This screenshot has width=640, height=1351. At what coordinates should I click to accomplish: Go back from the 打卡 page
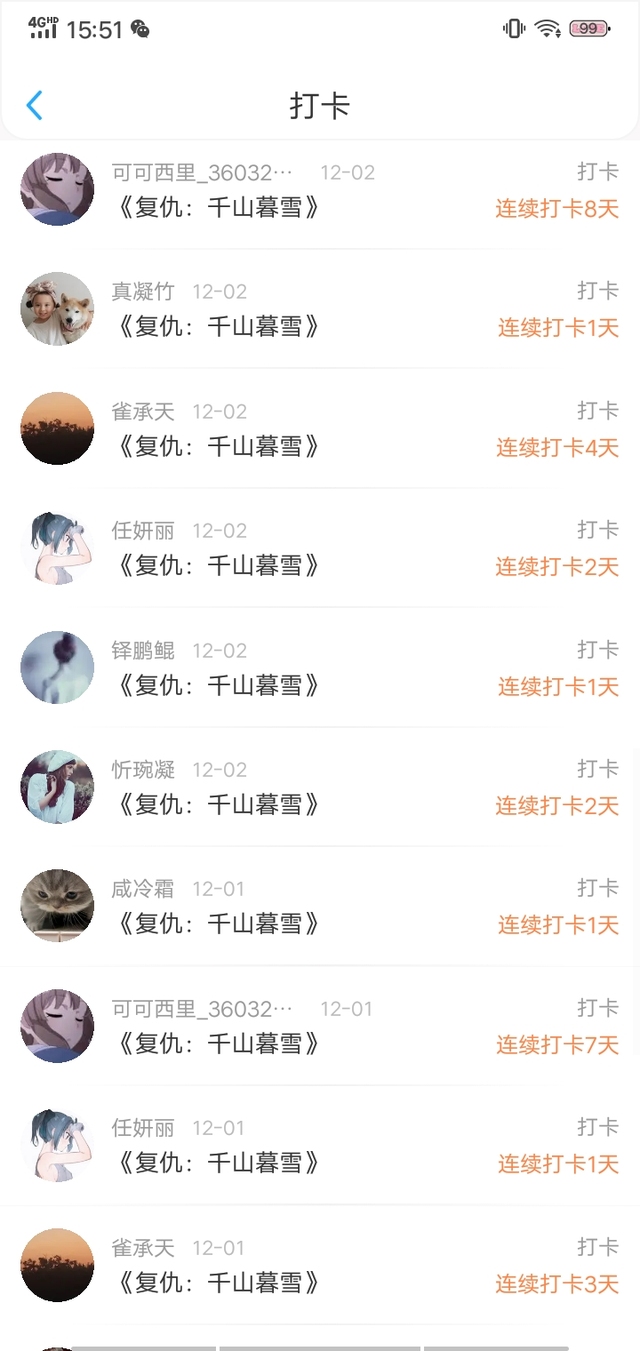(x=35, y=105)
